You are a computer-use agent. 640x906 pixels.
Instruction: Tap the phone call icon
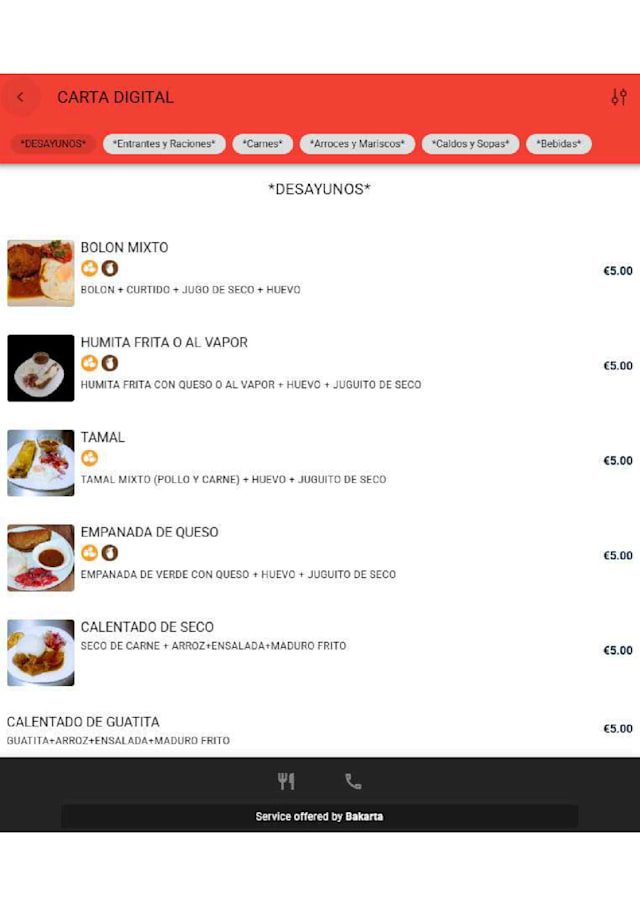(353, 781)
